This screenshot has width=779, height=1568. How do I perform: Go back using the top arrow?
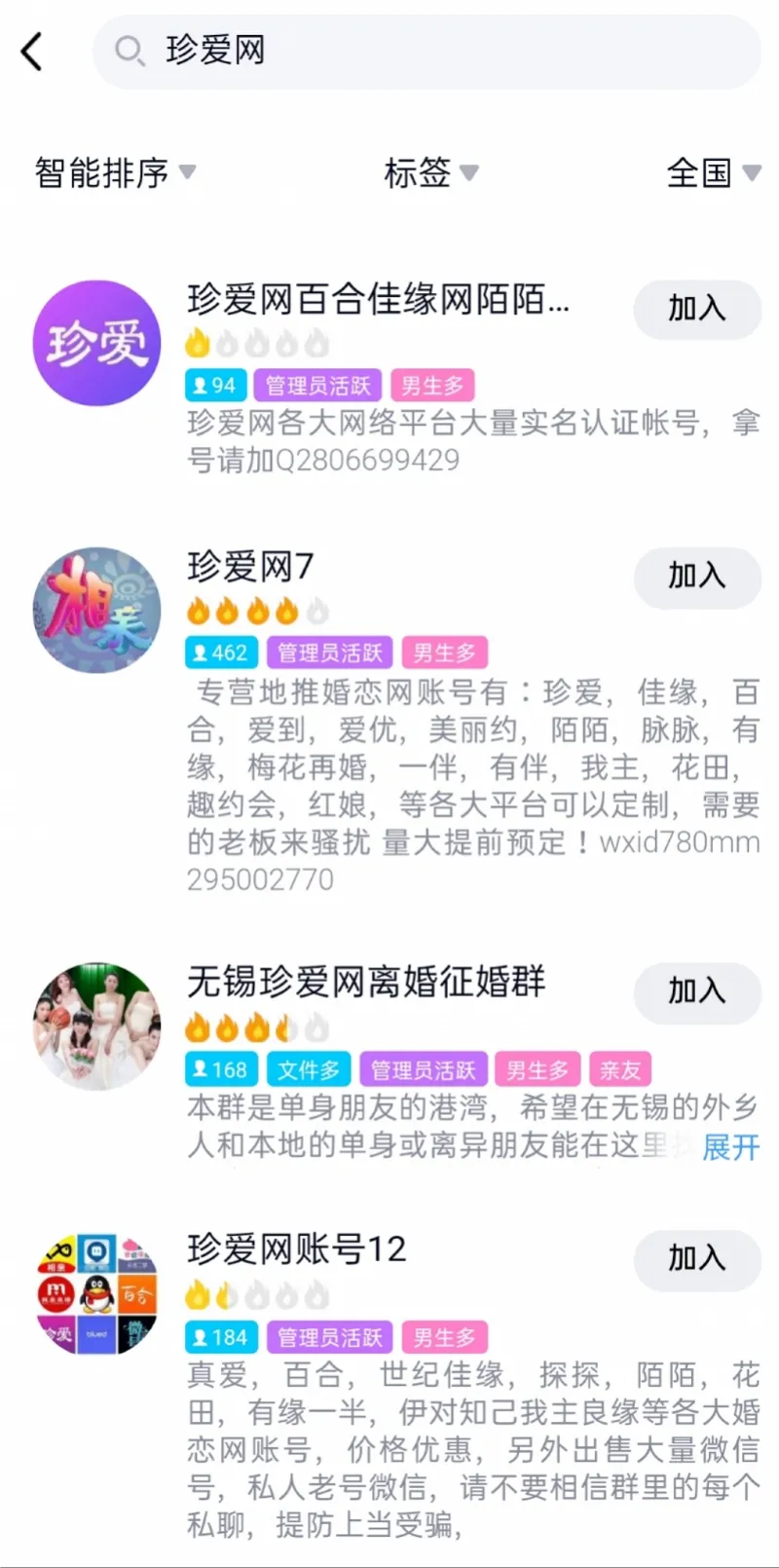32,52
